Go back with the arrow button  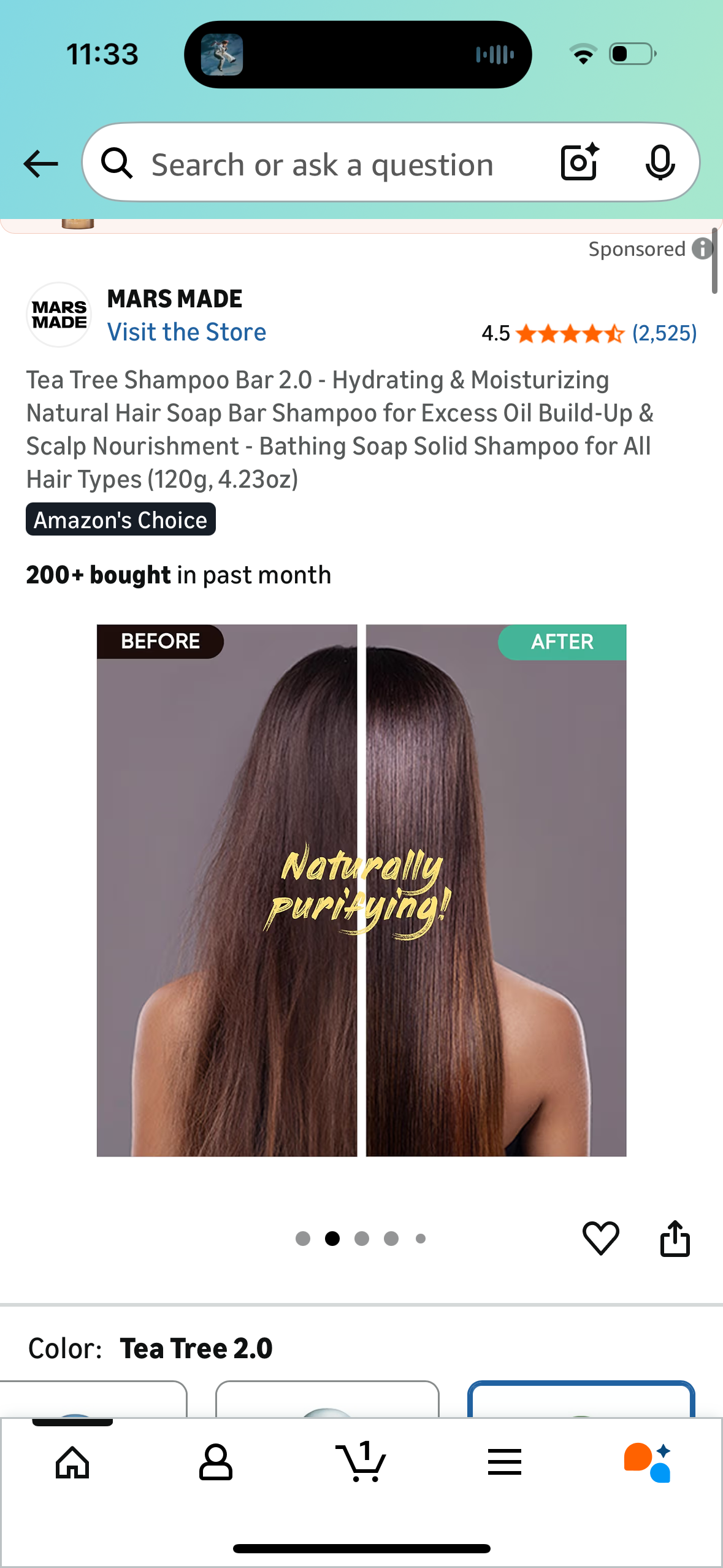pos(40,164)
